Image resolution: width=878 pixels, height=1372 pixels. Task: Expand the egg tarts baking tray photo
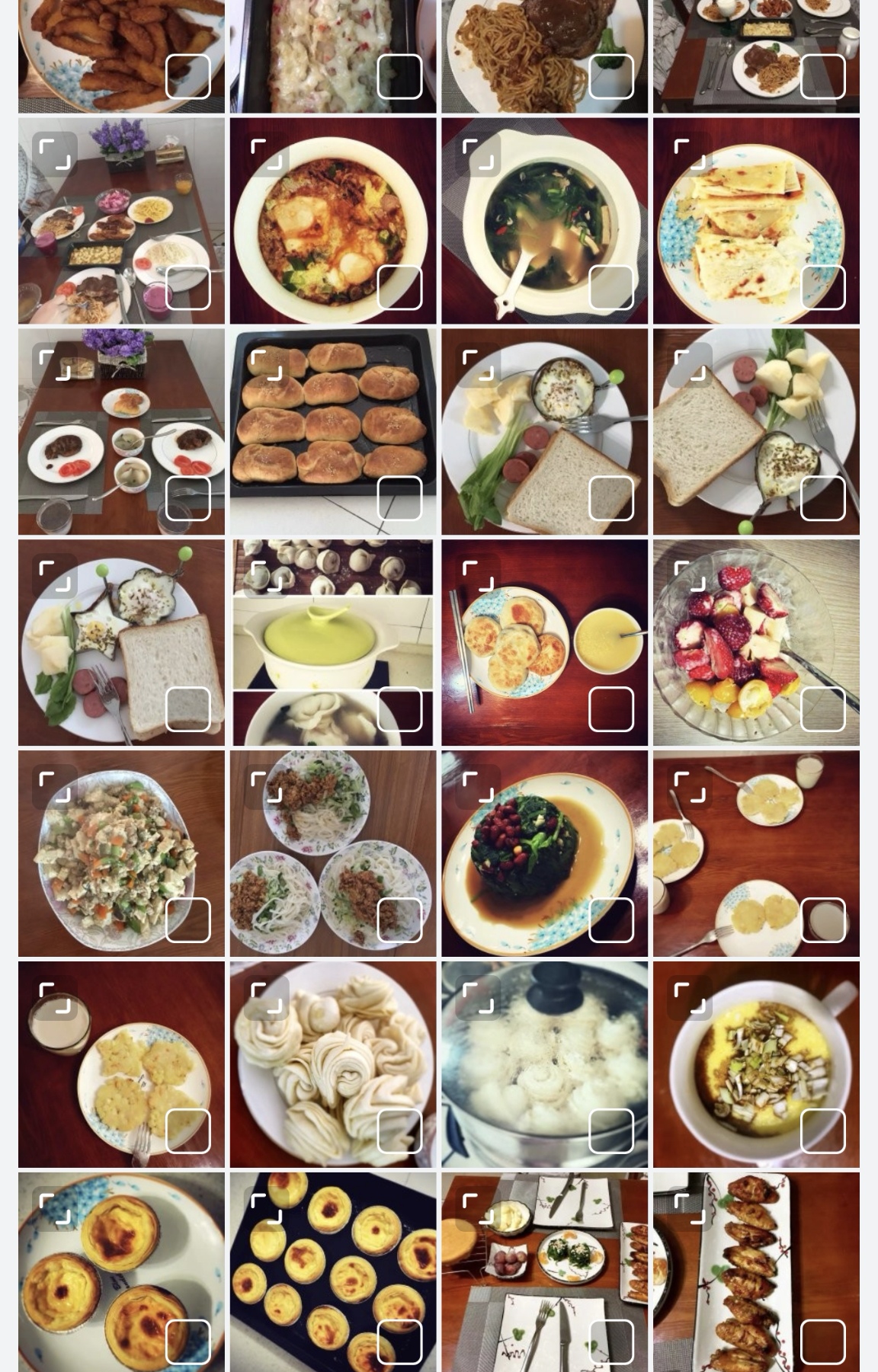266,1208
